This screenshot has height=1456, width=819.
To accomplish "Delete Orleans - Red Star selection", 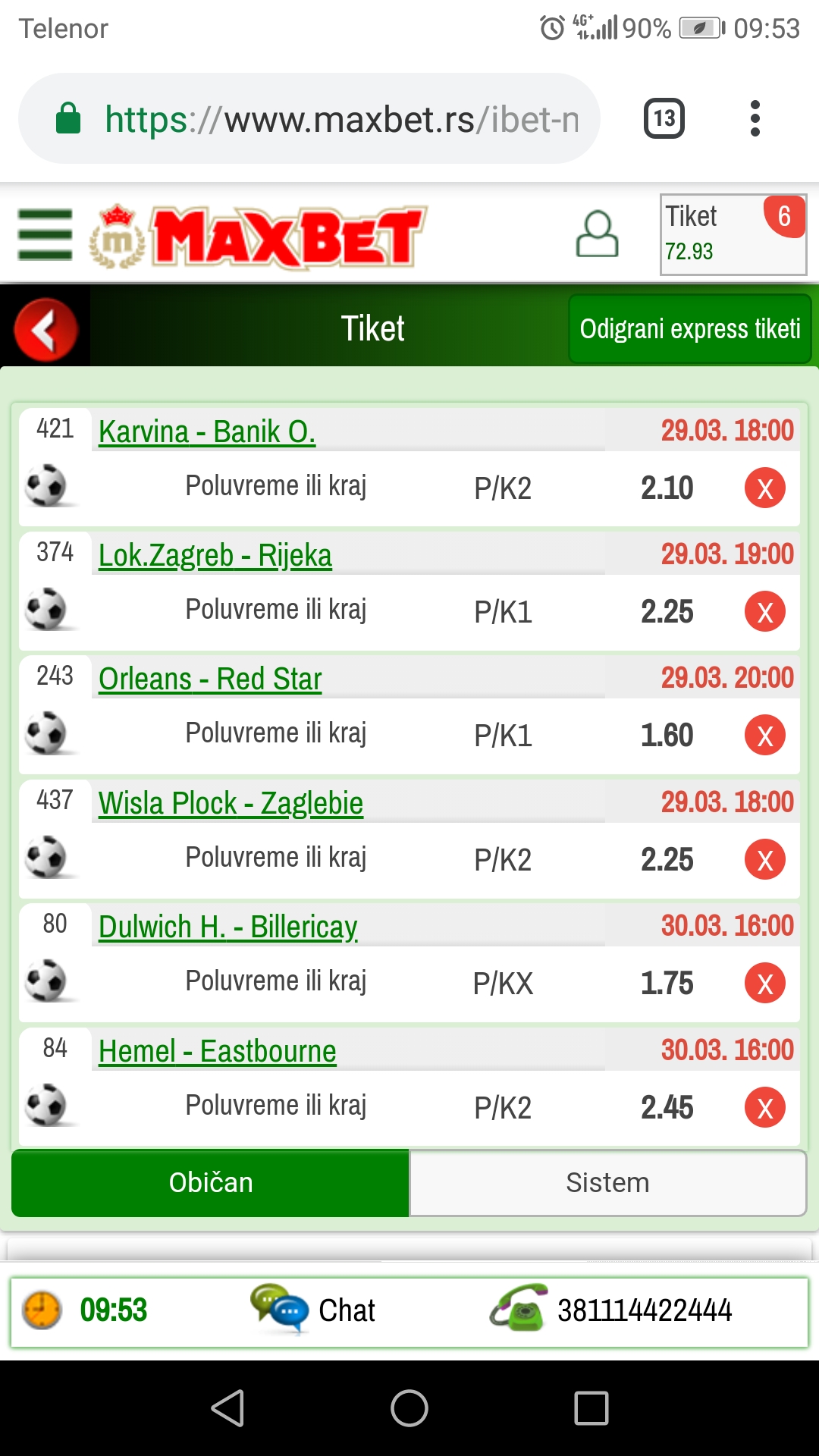I will click(x=764, y=735).
